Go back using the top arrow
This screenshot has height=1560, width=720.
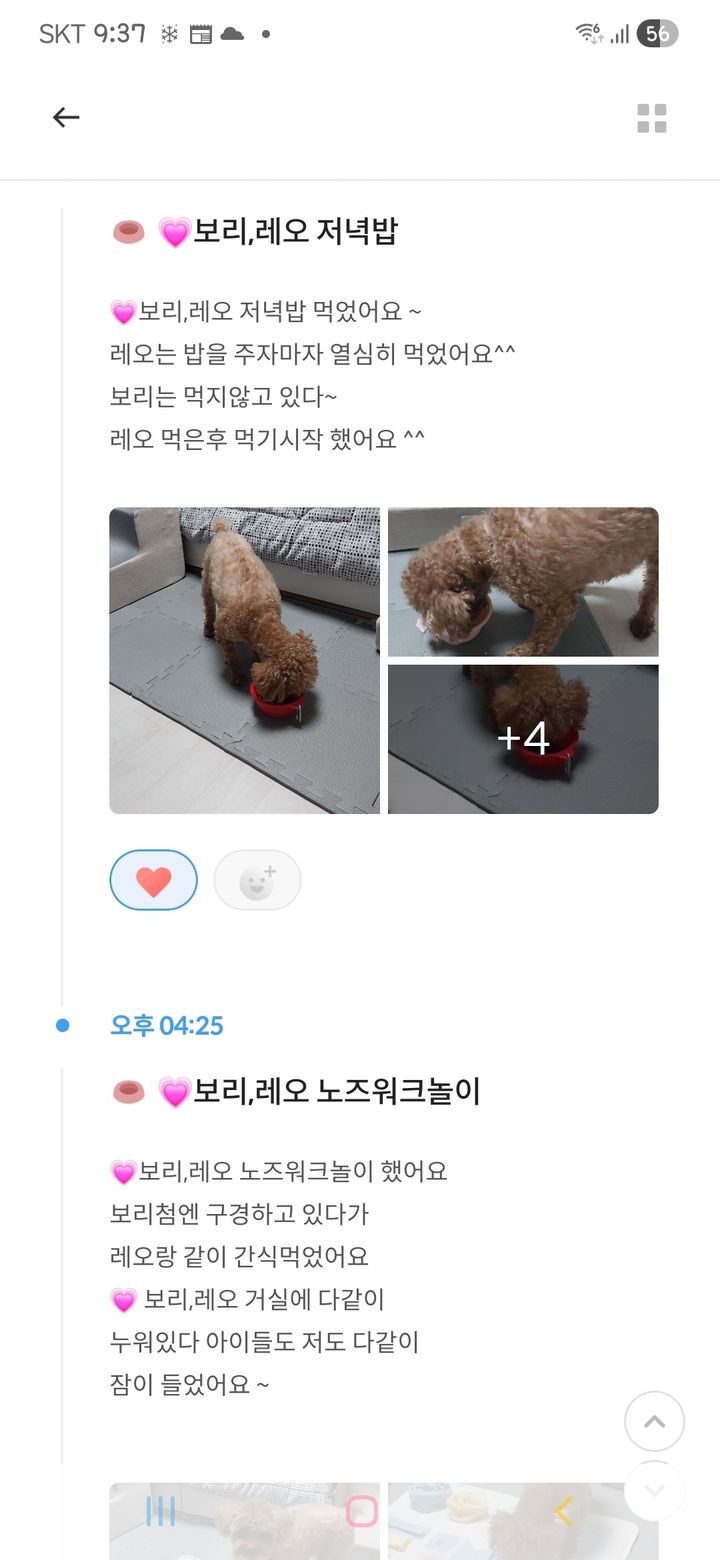click(x=66, y=118)
